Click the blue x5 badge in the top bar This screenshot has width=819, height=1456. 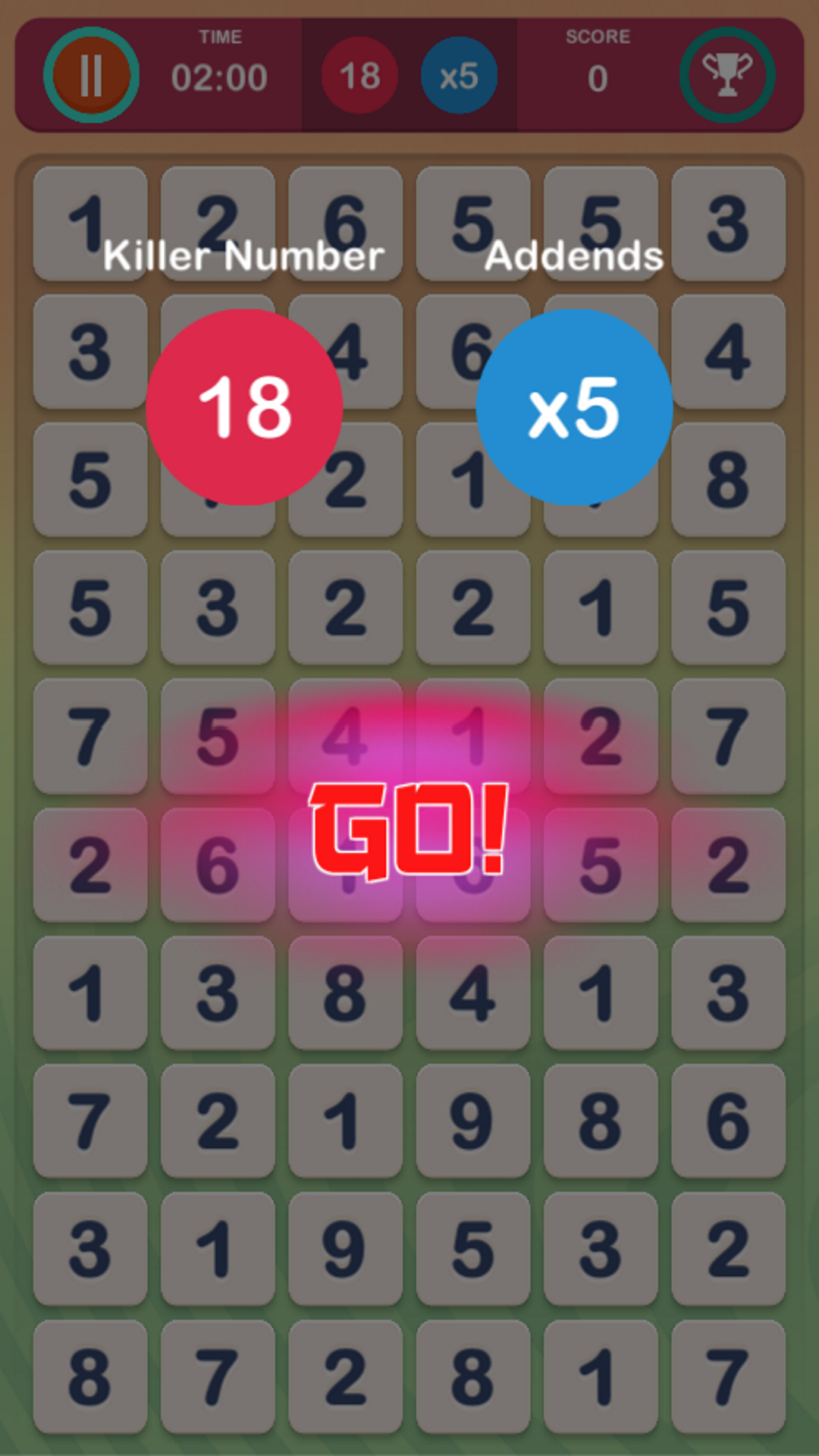click(458, 75)
